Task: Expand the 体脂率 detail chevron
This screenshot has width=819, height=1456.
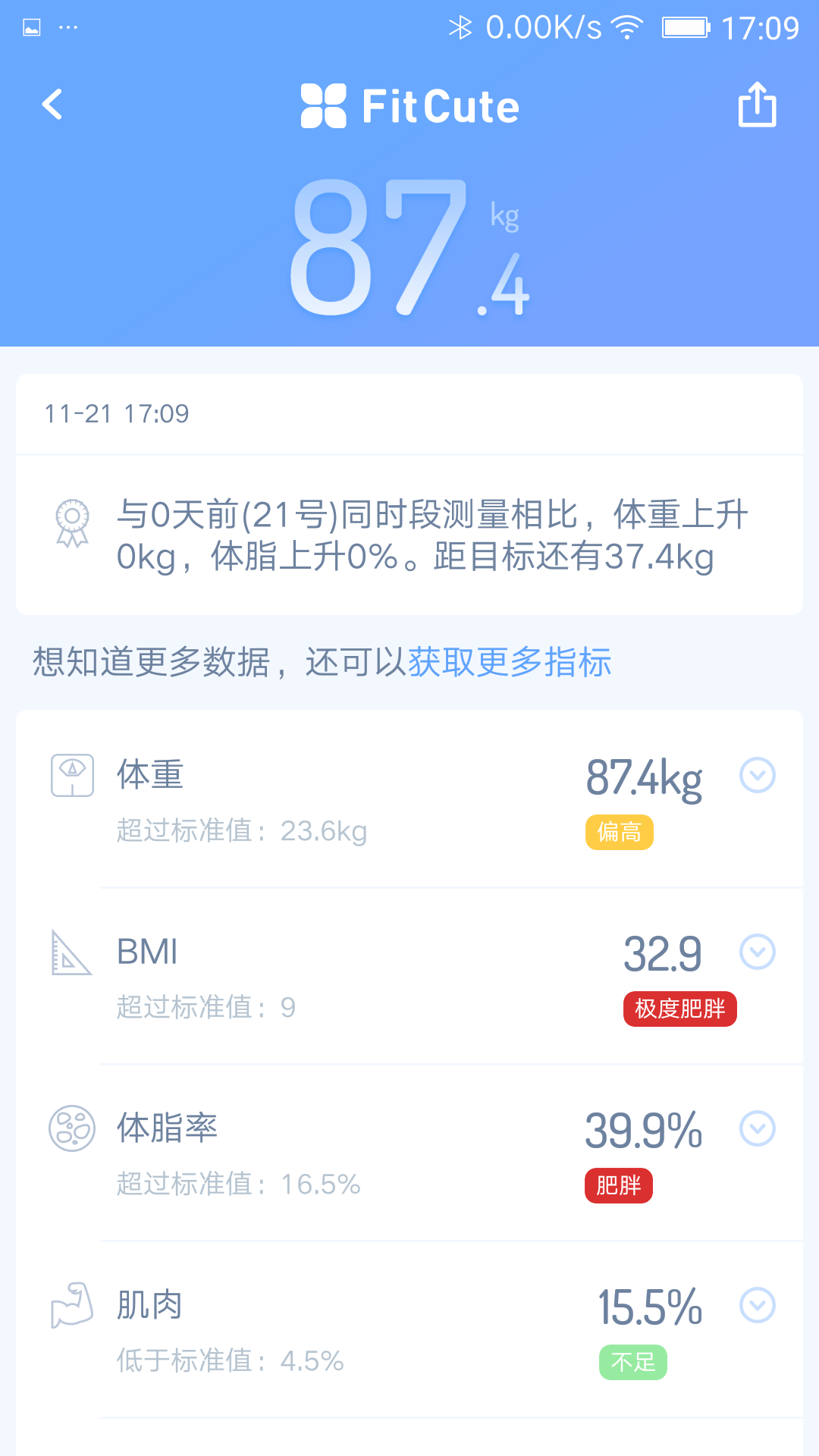Action: (758, 1130)
